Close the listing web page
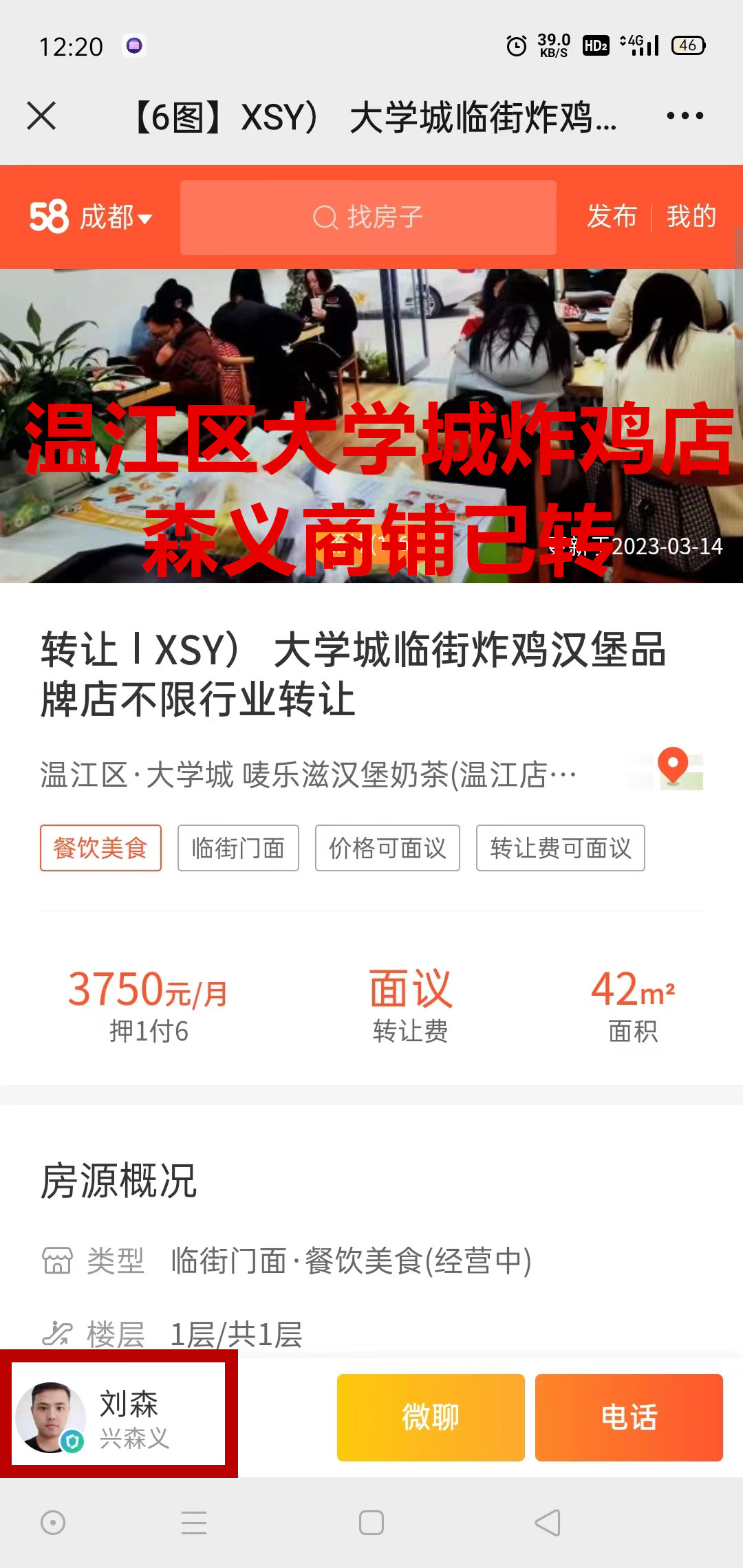 41,116
